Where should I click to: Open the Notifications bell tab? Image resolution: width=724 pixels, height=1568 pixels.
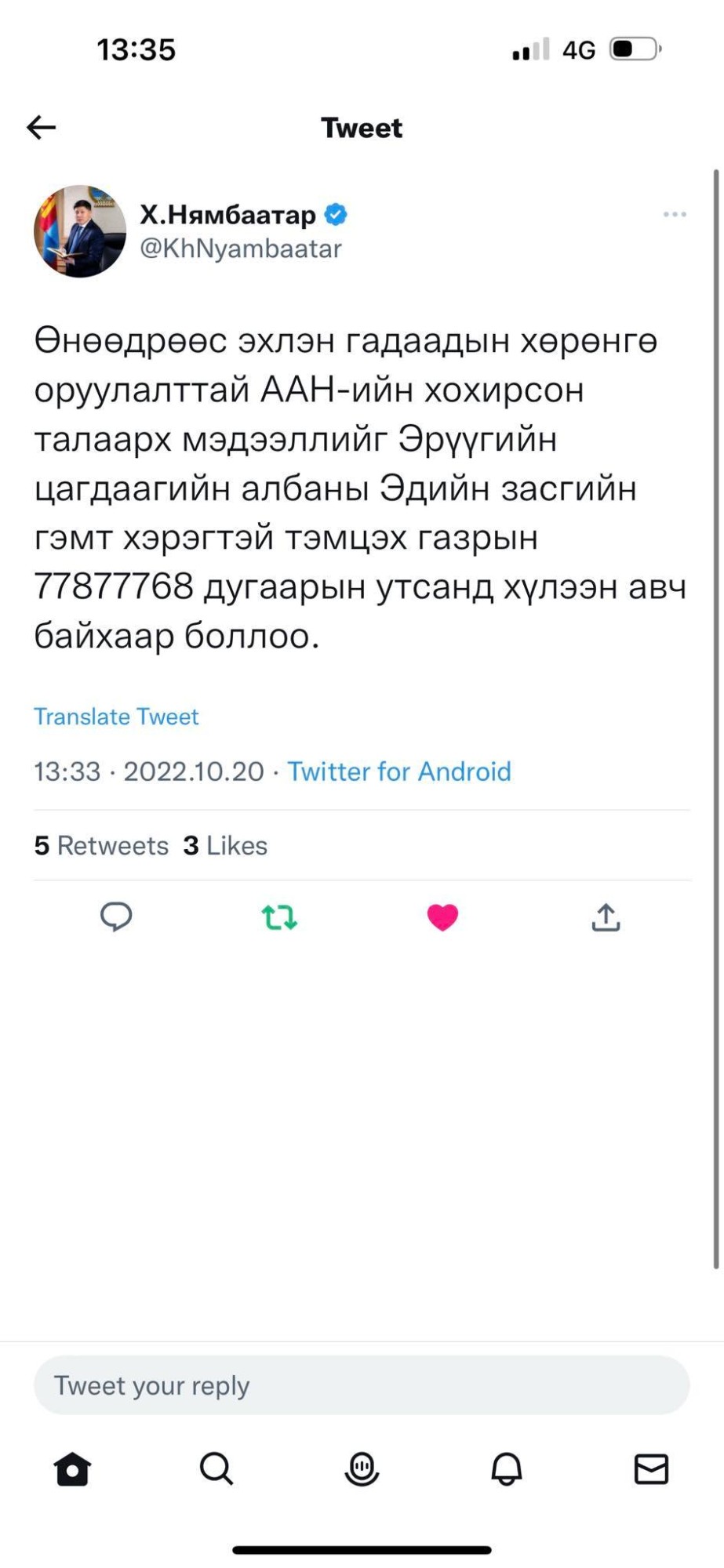[x=507, y=1468]
